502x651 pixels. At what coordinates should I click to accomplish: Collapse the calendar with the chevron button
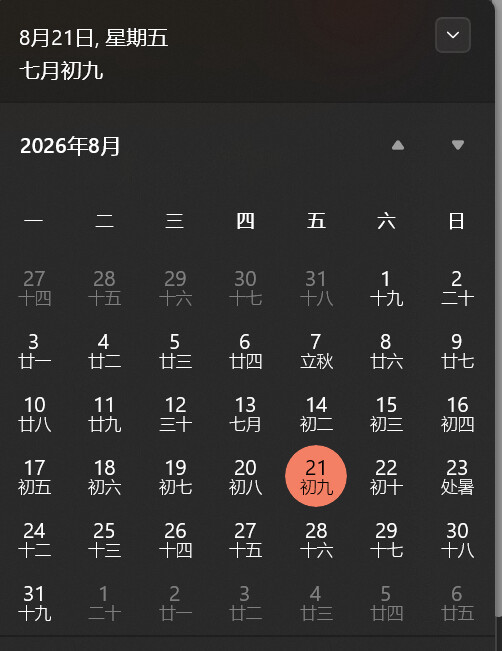pyautogui.click(x=453, y=35)
